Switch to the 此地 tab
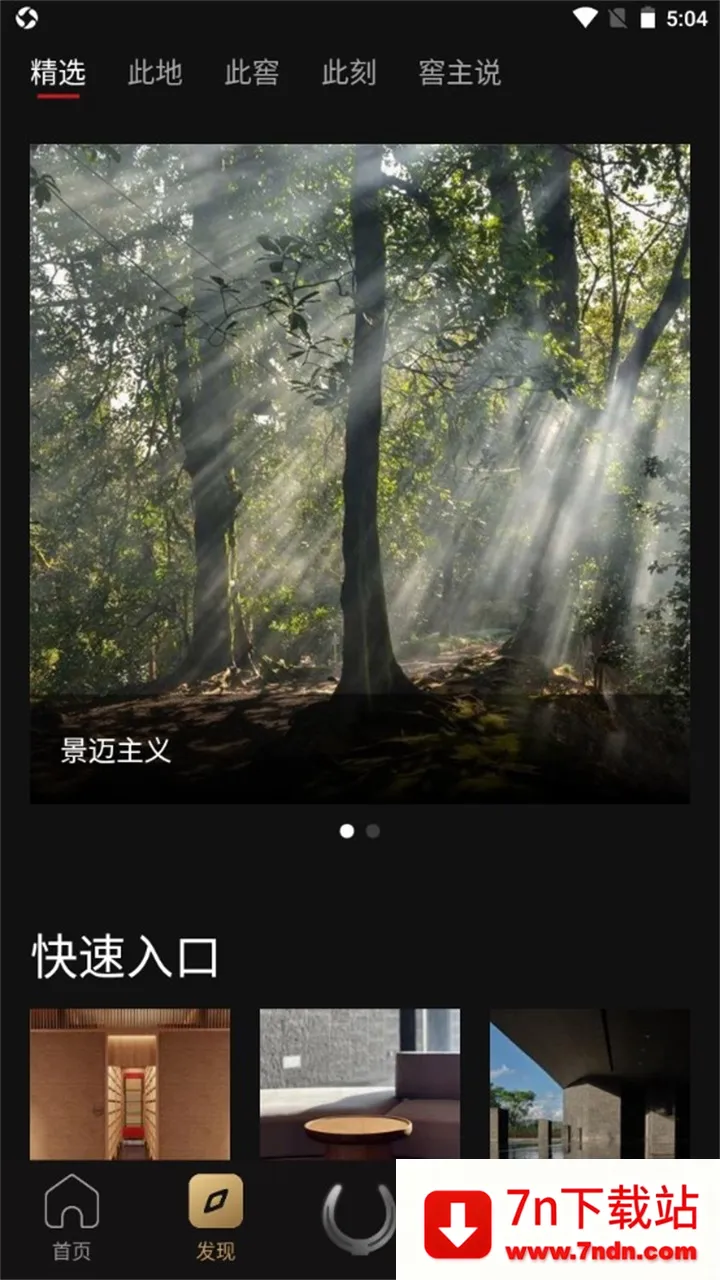The width and height of the screenshot is (720, 1280). pos(155,73)
